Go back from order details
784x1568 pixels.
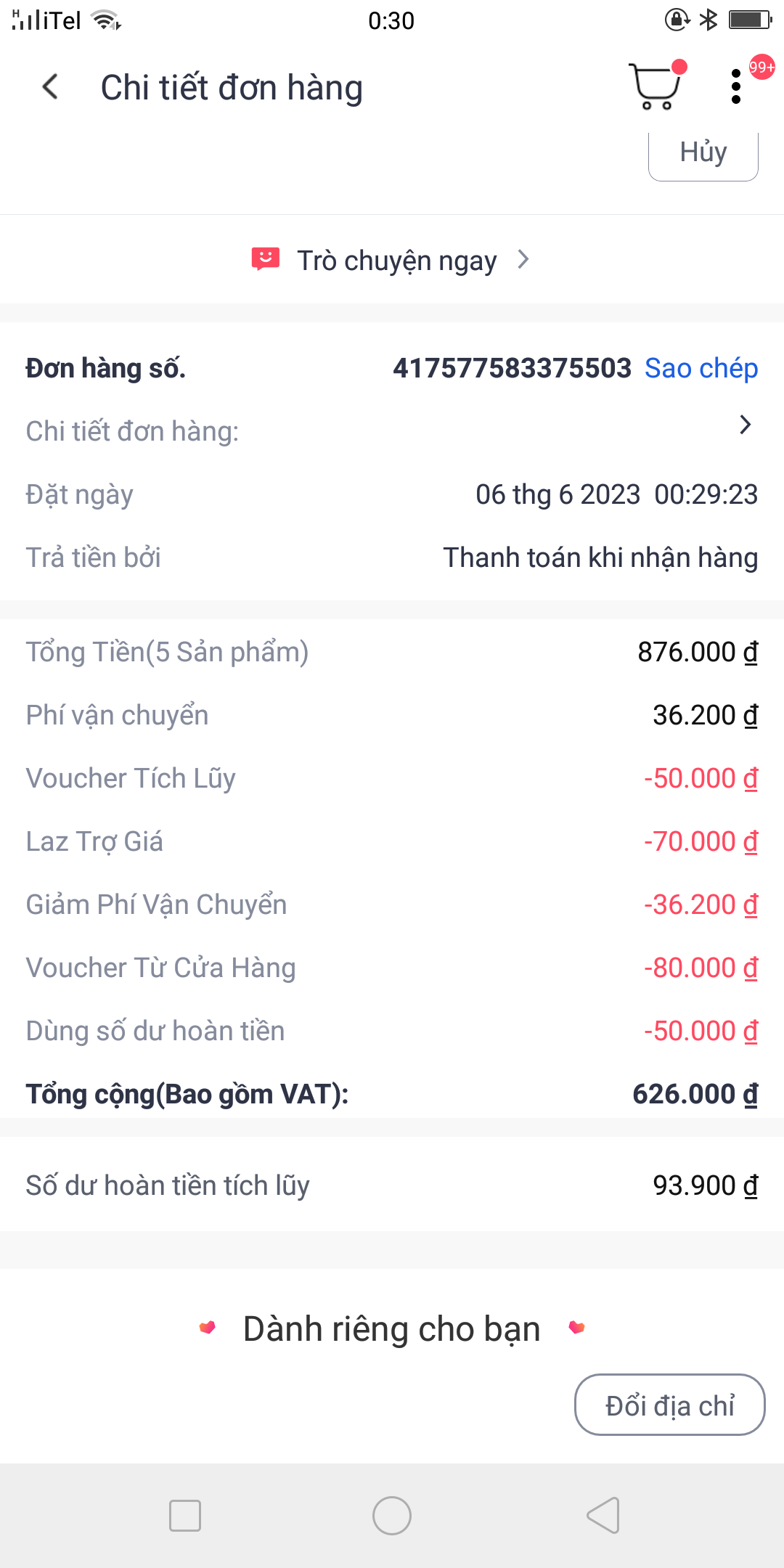50,87
